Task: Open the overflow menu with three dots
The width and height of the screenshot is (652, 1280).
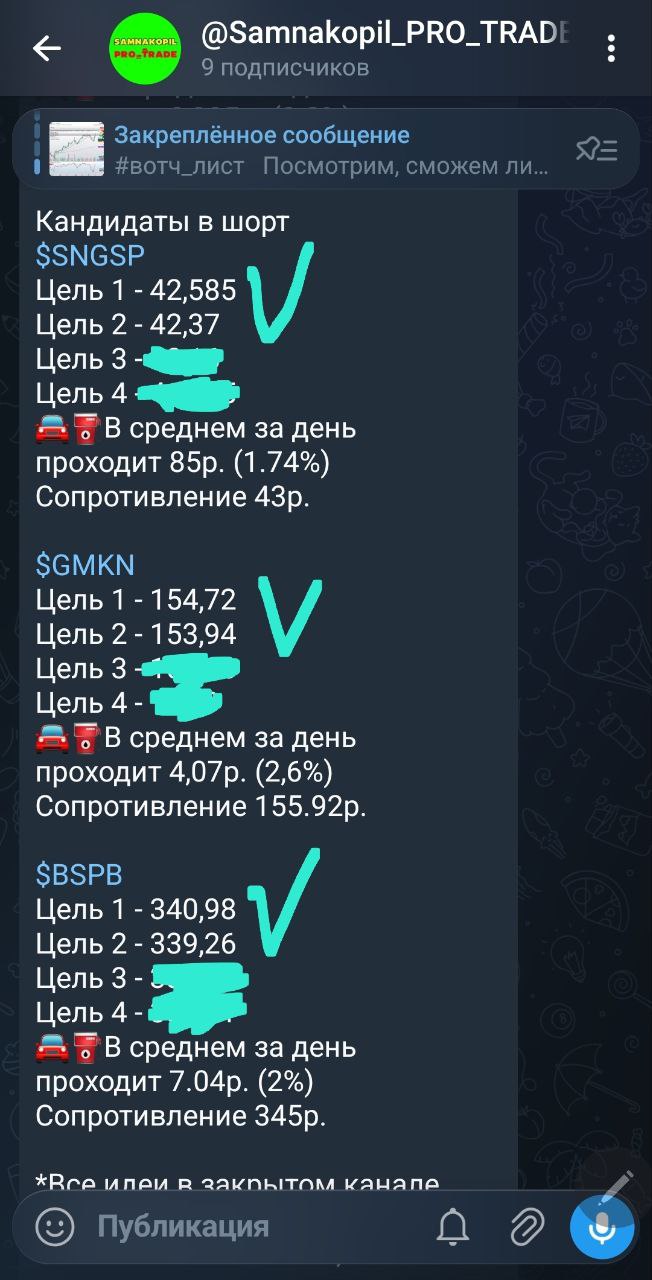Action: point(612,48)
